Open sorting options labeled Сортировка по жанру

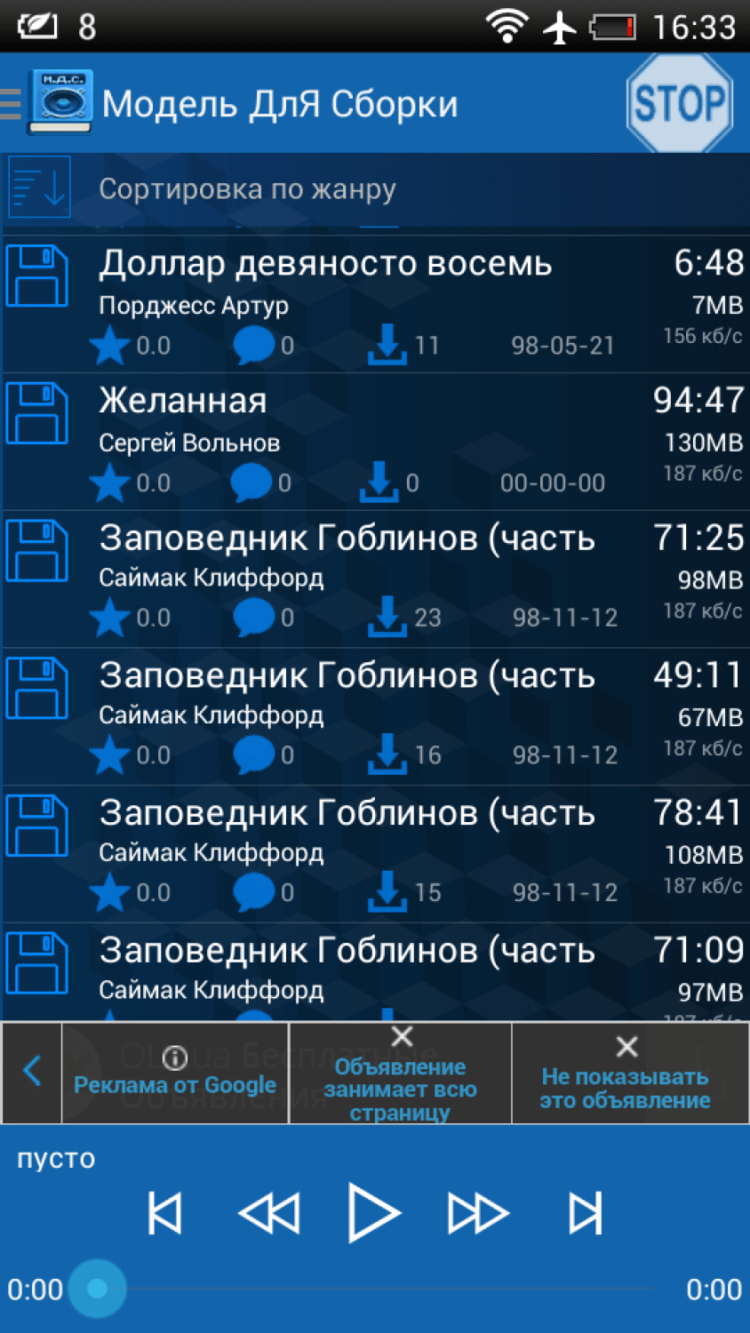tap(240, 186)
